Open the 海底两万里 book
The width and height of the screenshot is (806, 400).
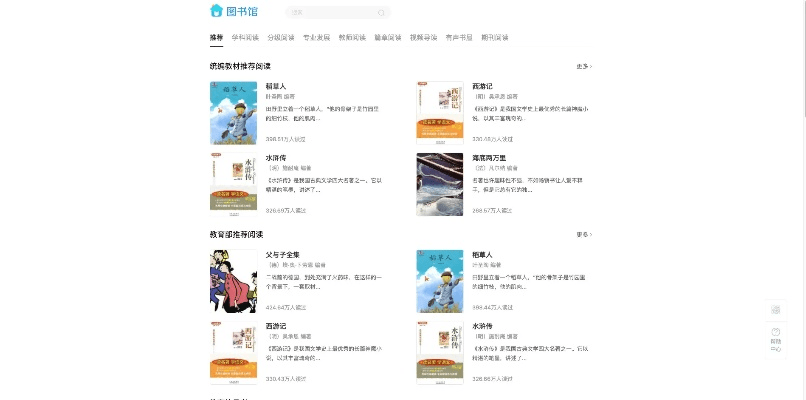click(x=489, y=158)
